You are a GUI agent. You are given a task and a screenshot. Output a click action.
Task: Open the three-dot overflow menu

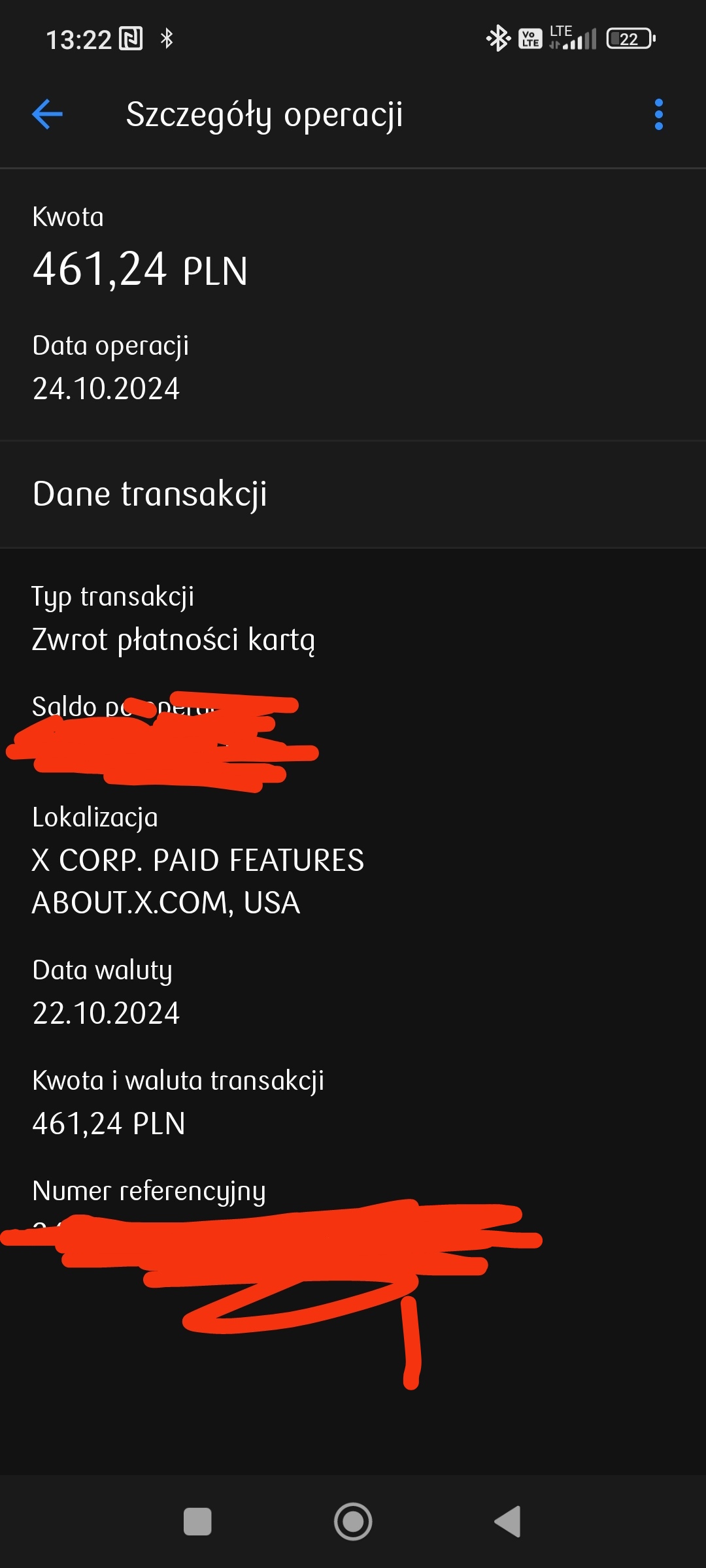[658, 114]
